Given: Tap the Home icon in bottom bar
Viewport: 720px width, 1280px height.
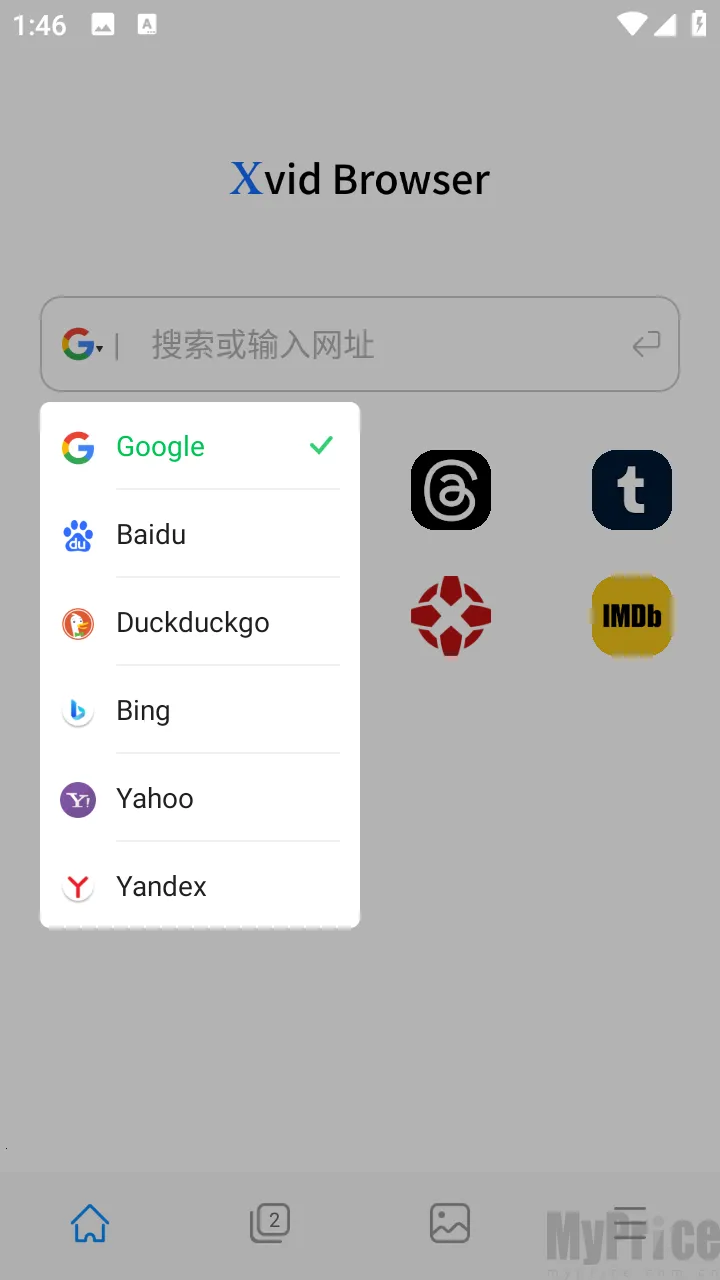Looking at the screenshot, I should click(x=89, y=1222).
